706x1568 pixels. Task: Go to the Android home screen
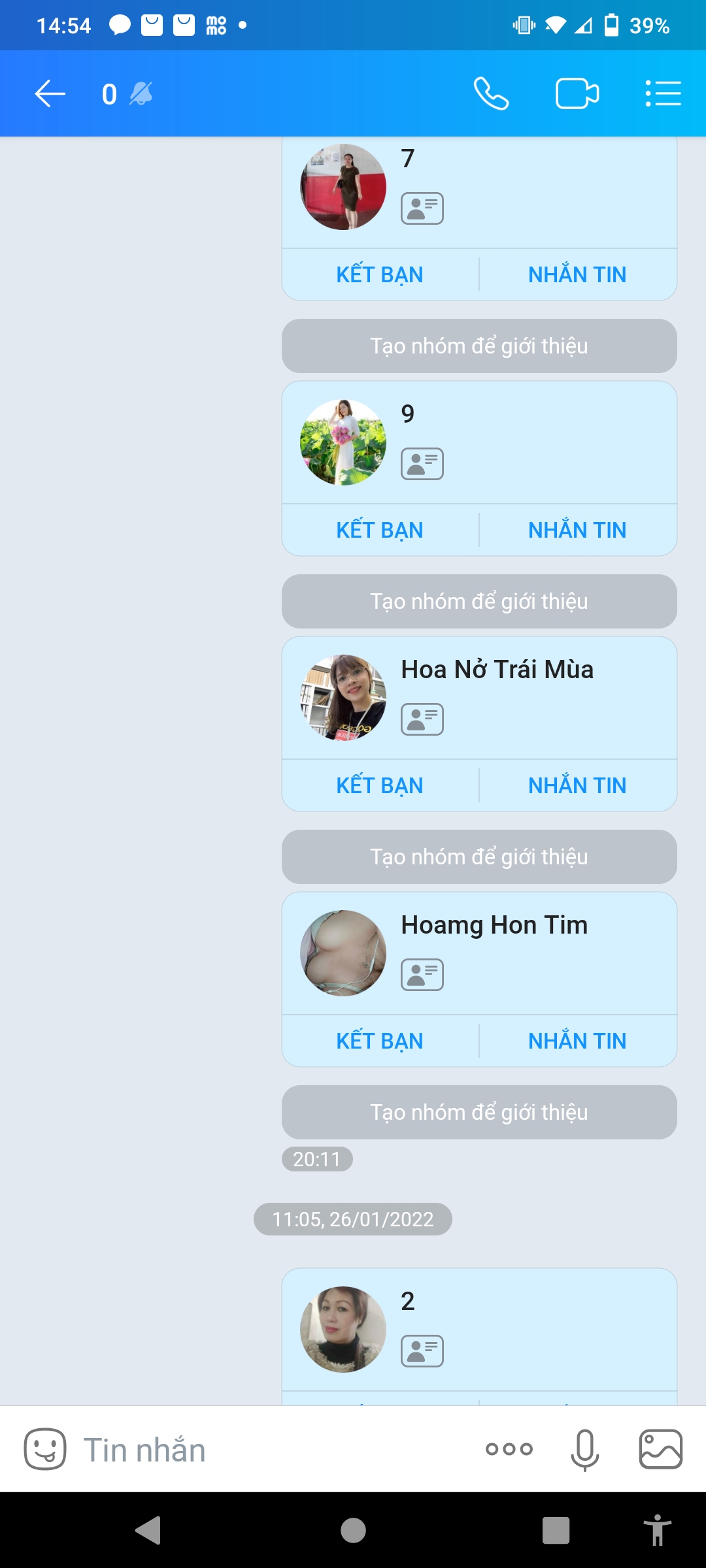point(353,1530)
